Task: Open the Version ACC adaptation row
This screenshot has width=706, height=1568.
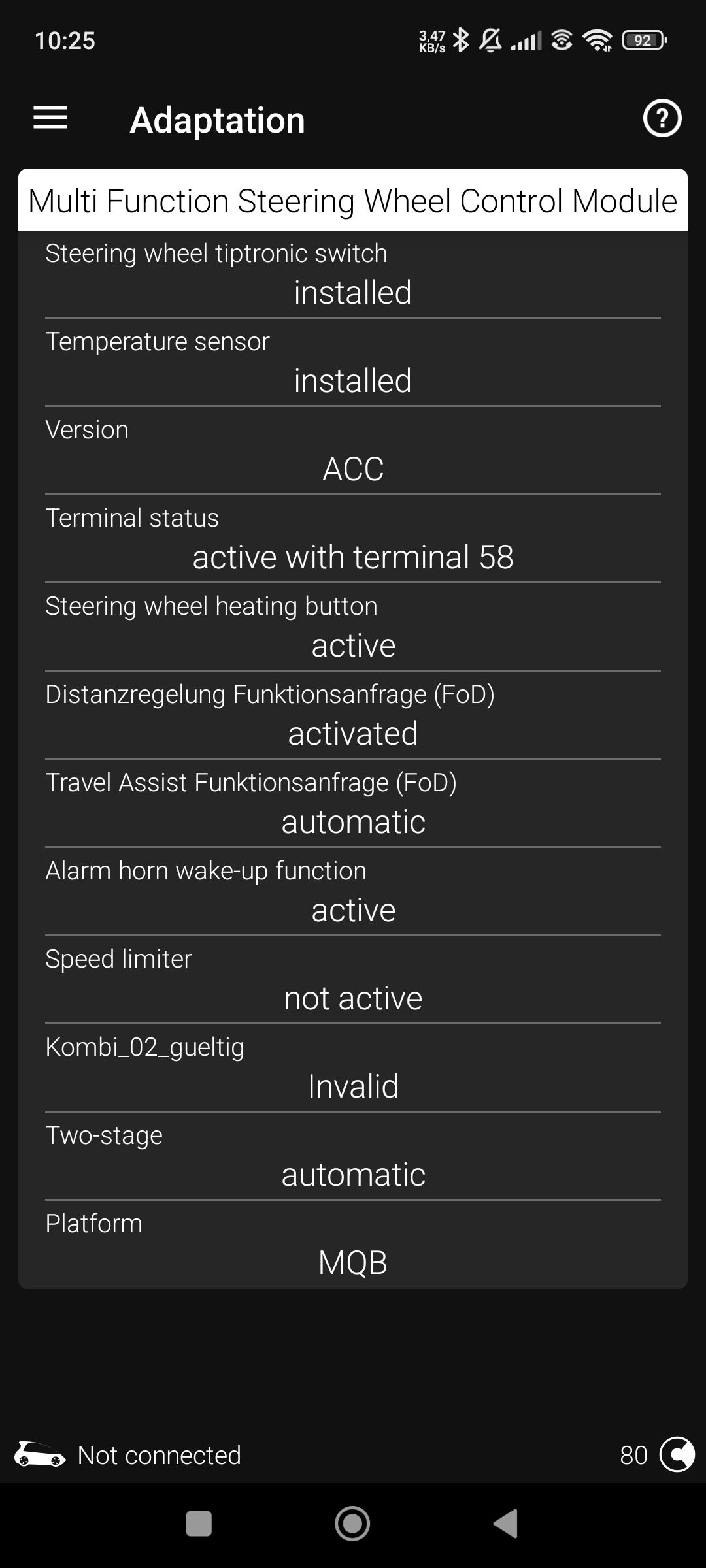Action: (353, 451)
